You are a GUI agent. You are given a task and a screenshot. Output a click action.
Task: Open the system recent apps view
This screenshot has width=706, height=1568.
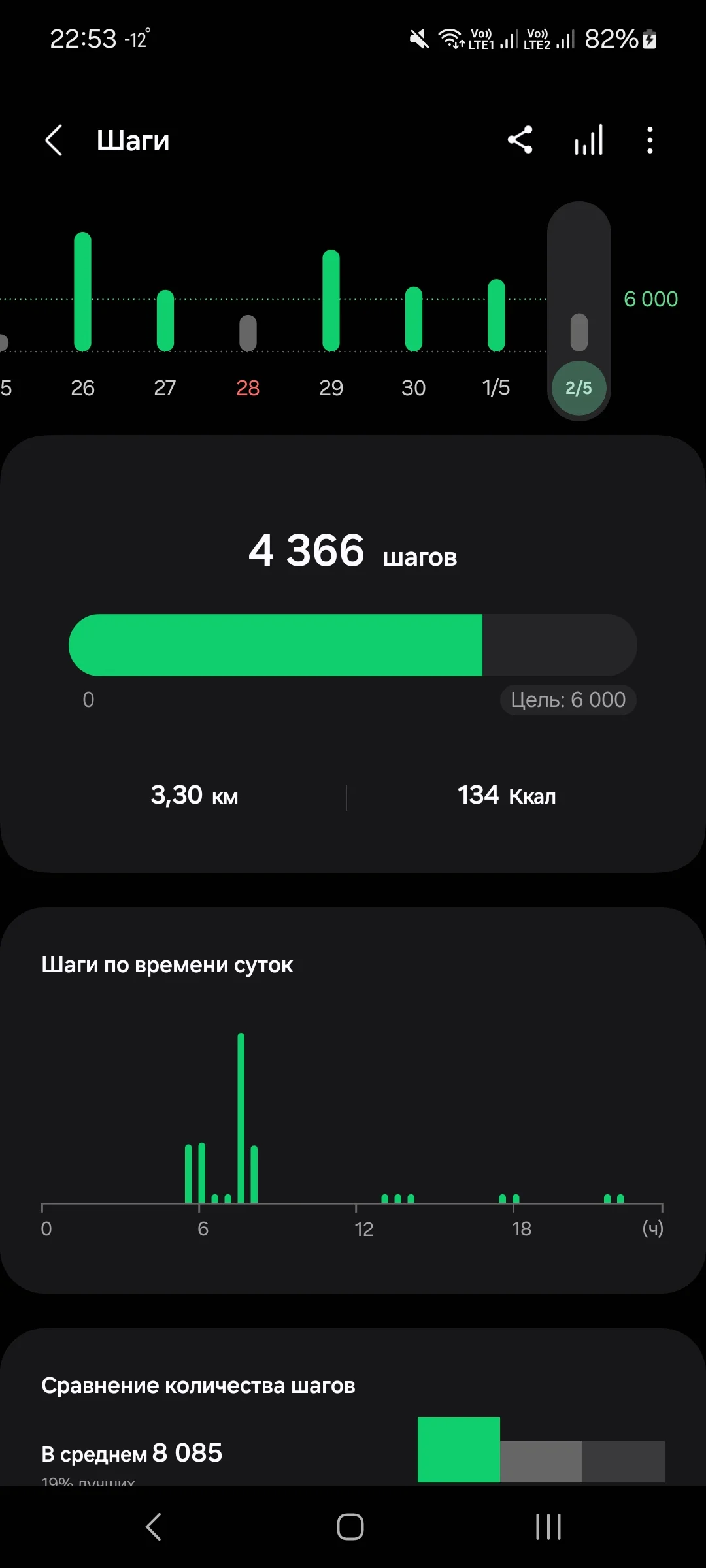tap(548, 1527)
